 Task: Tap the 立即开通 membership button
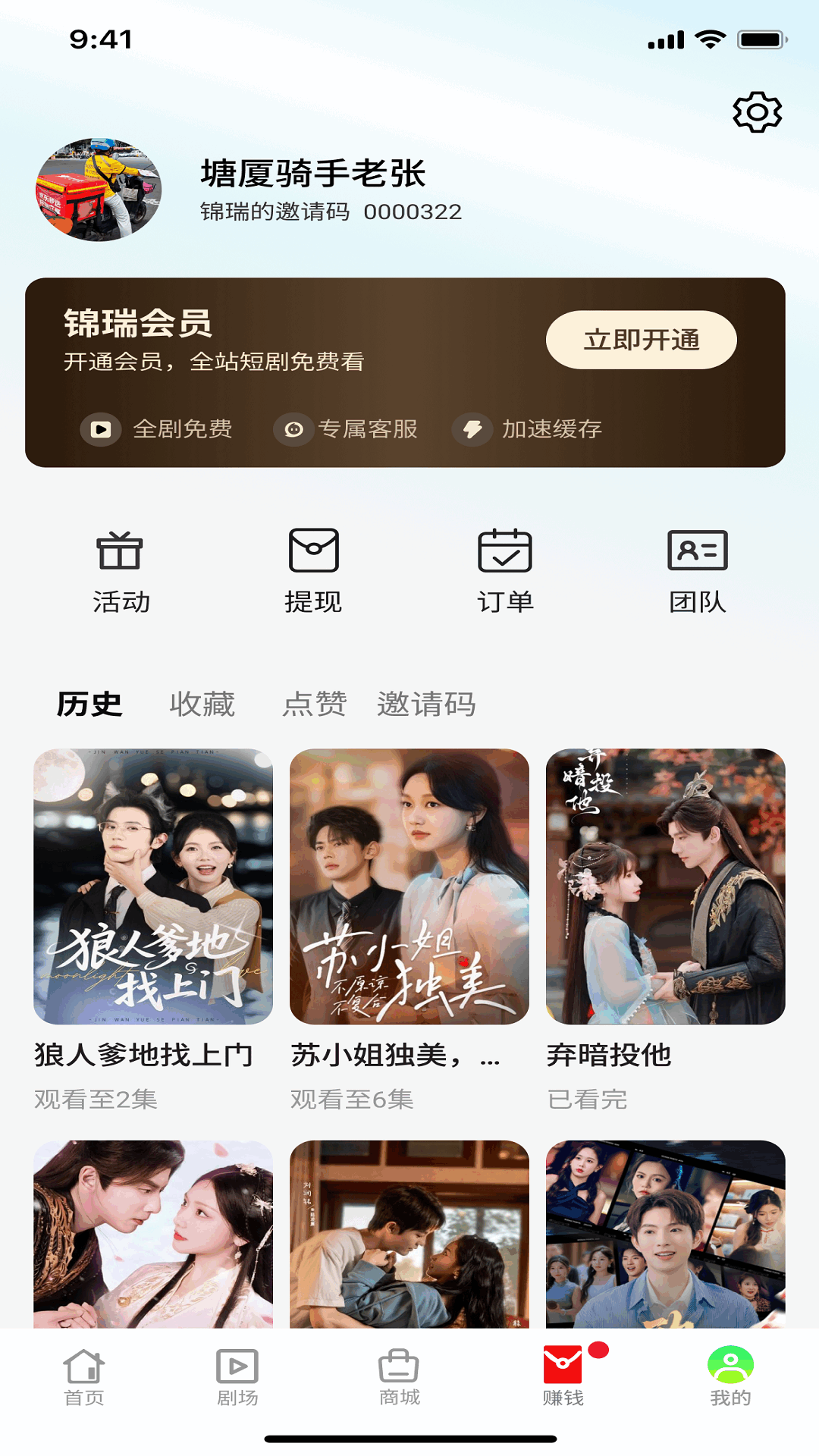point(642,340)
